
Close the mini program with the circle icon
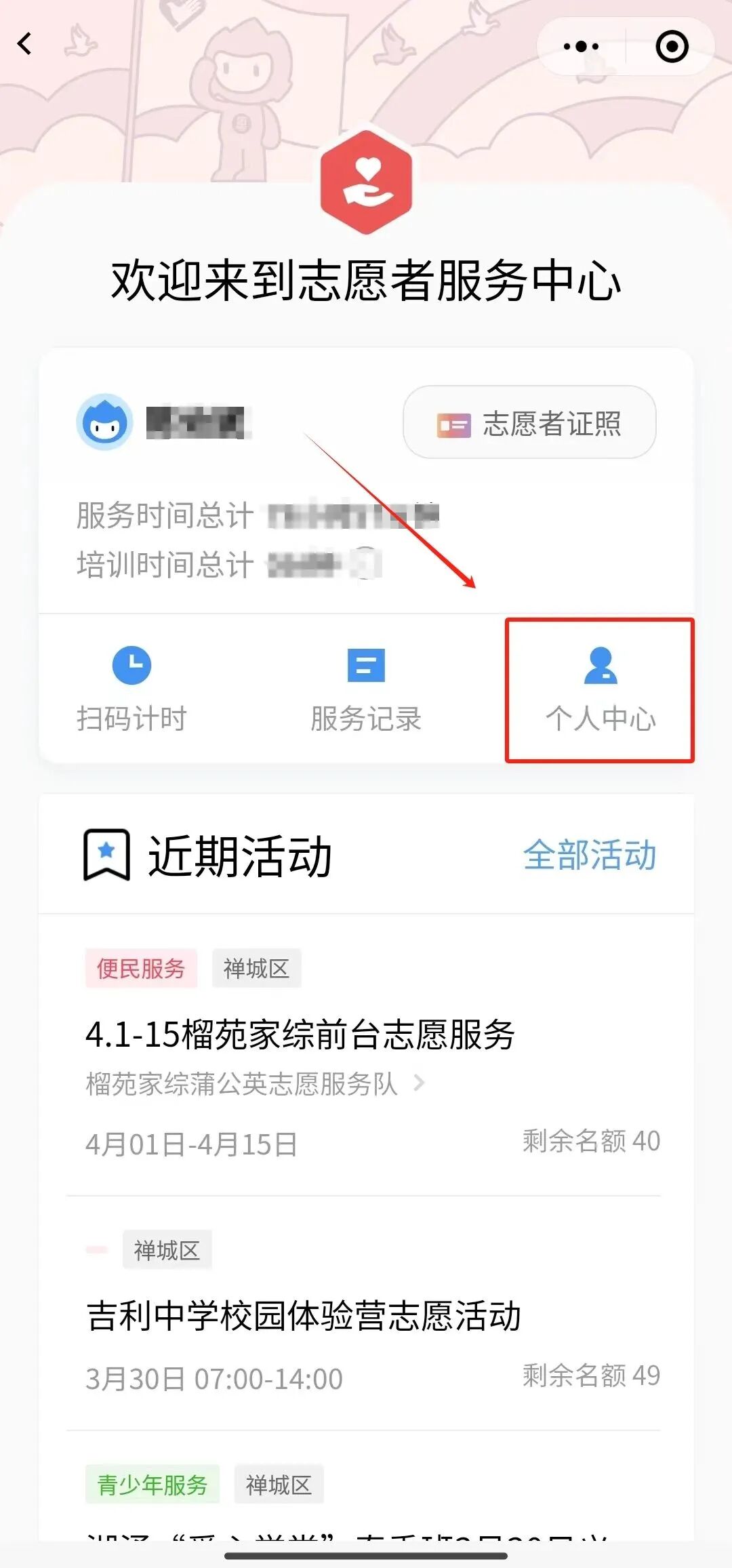point(672,46)
